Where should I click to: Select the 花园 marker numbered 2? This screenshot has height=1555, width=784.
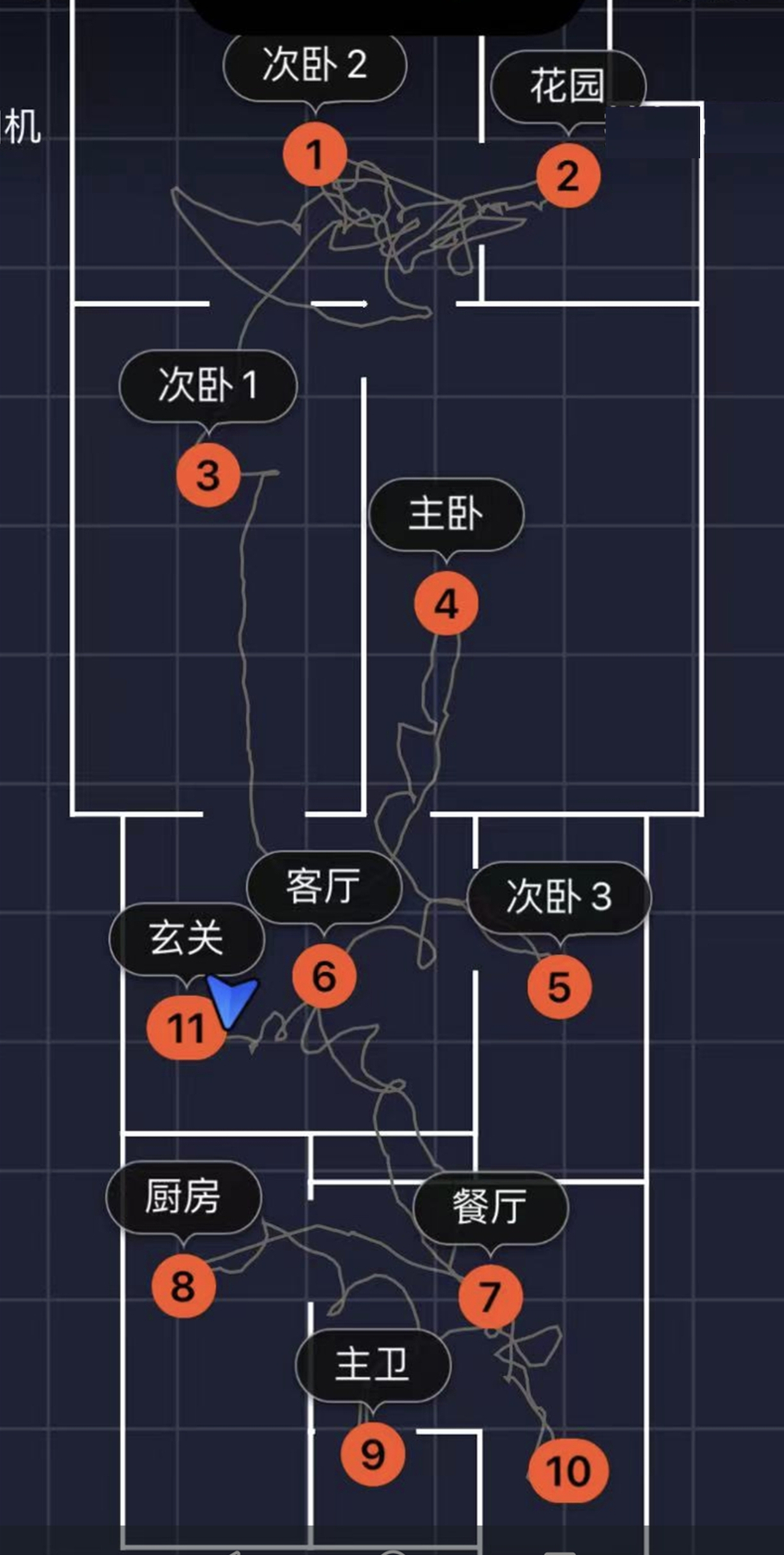568,176
